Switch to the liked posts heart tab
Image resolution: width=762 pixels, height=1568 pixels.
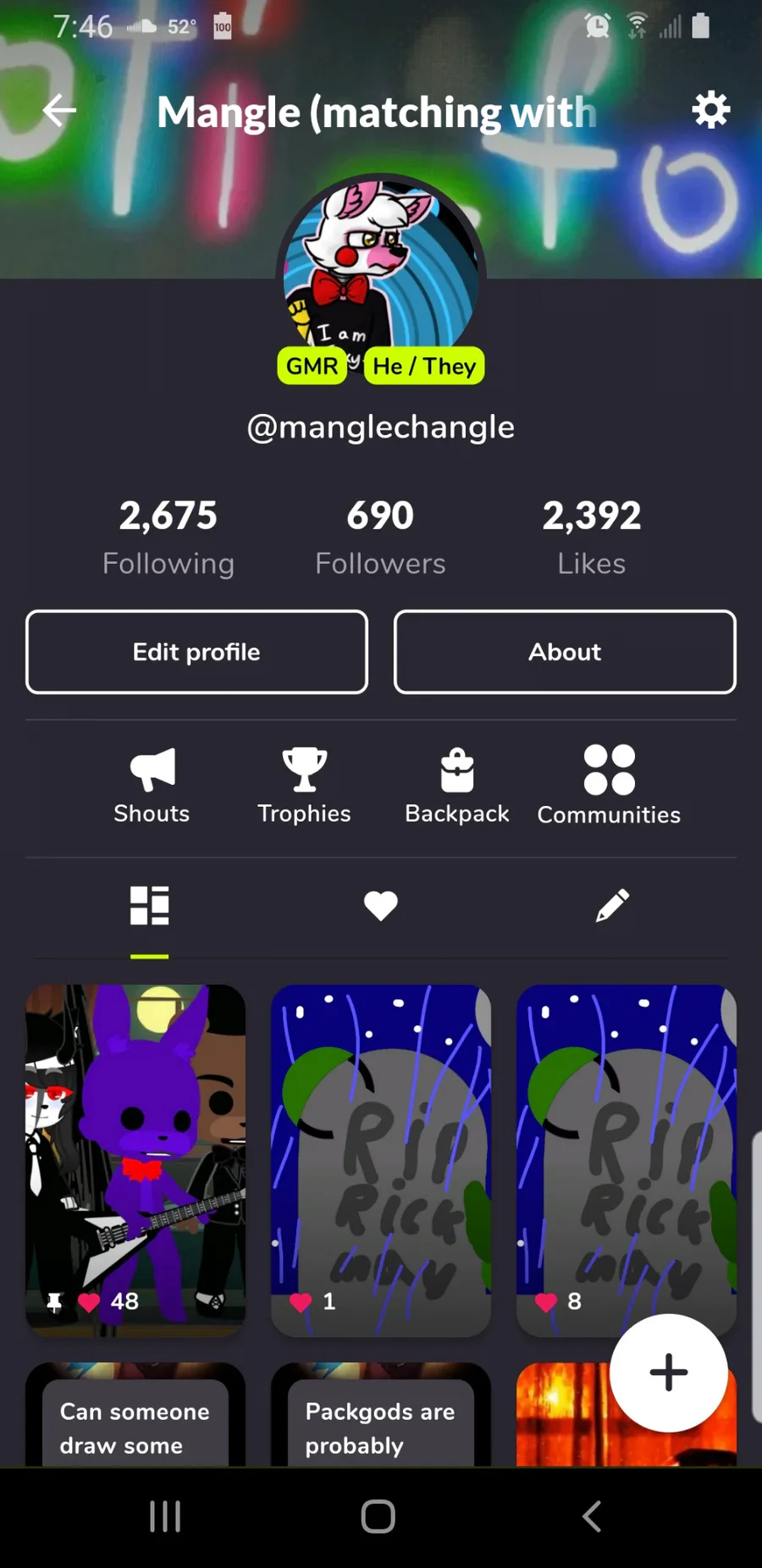point(381,906)
